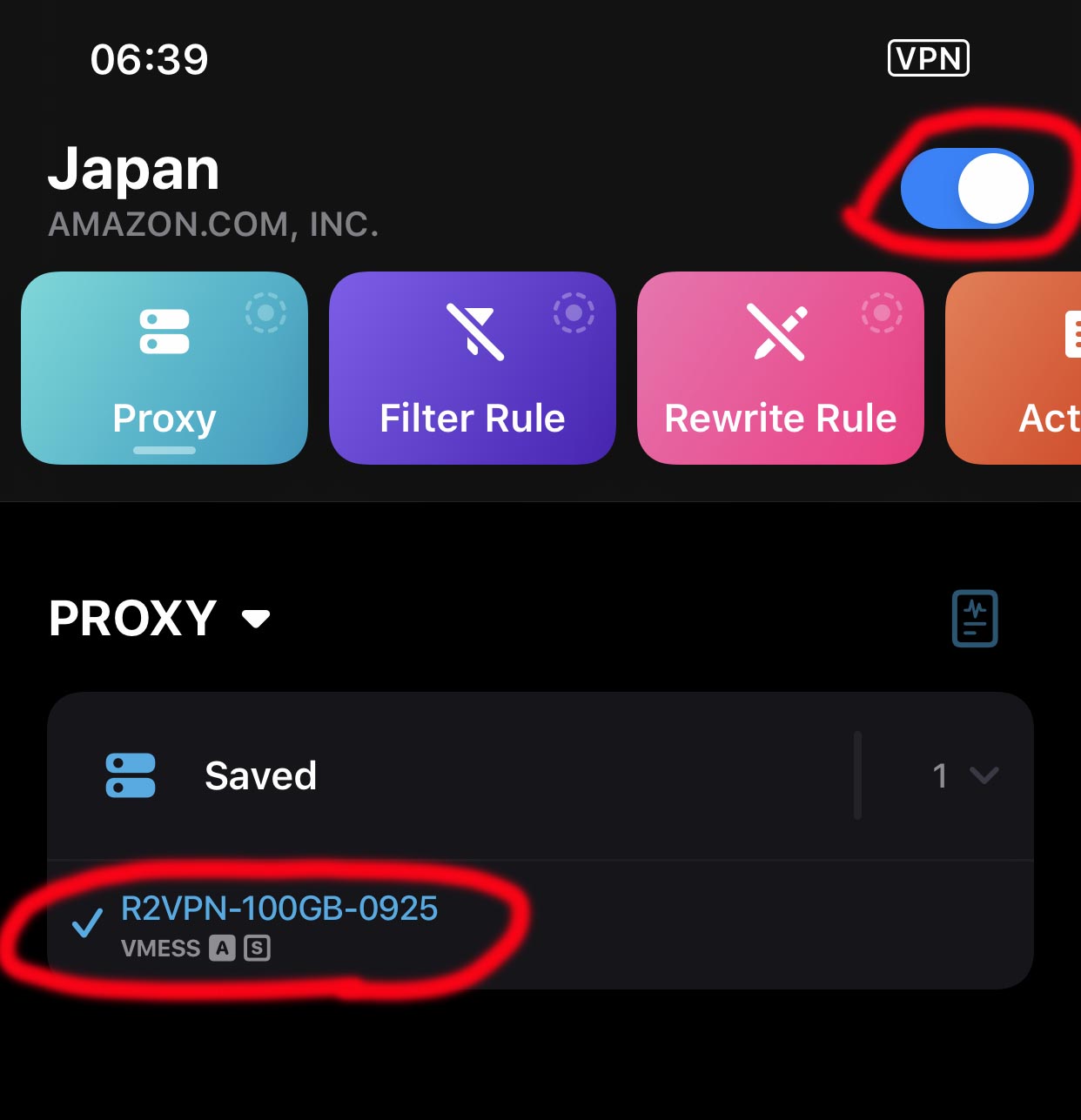Tap the dashed circle indicator on Rewrite Rule card

[x=882, y=313]
